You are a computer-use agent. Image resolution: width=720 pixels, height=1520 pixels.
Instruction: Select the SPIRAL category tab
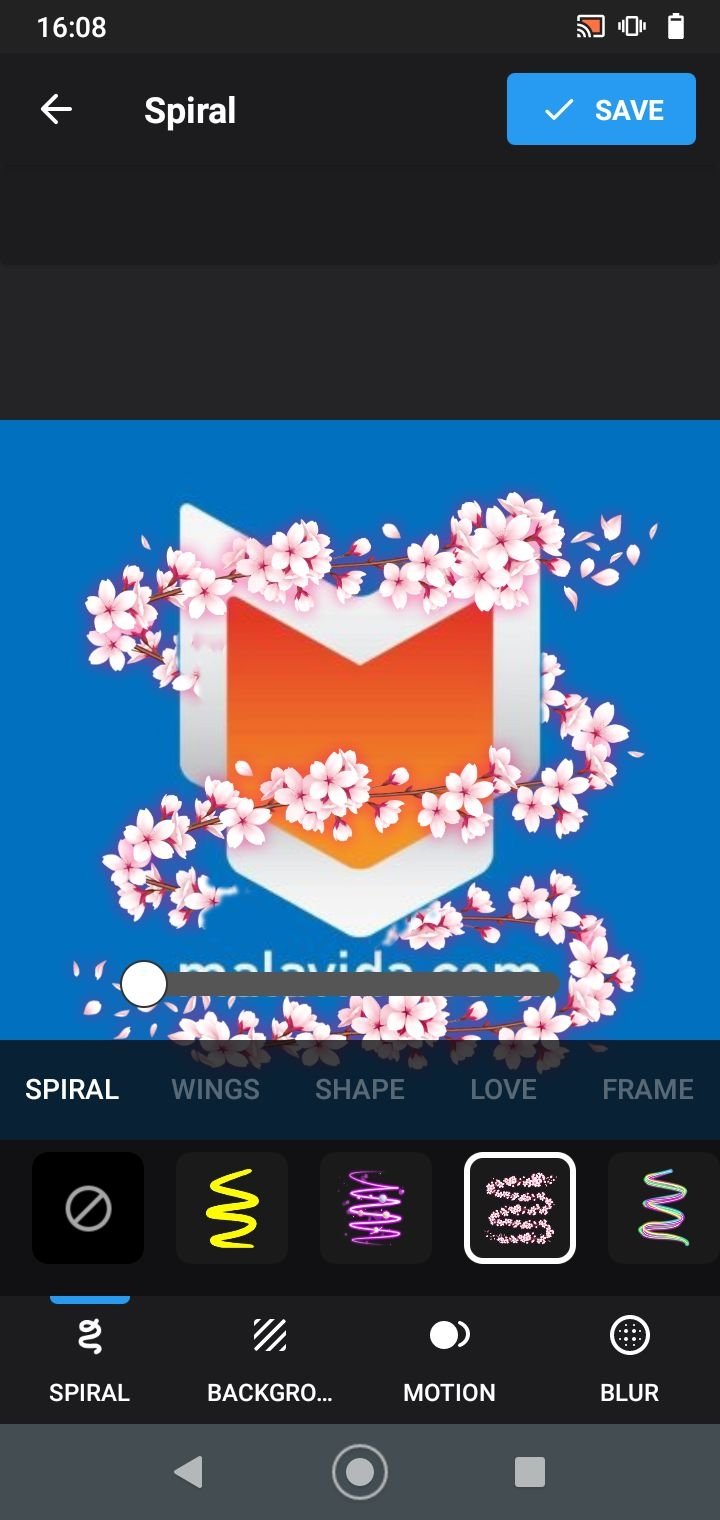coord(72,1089)
